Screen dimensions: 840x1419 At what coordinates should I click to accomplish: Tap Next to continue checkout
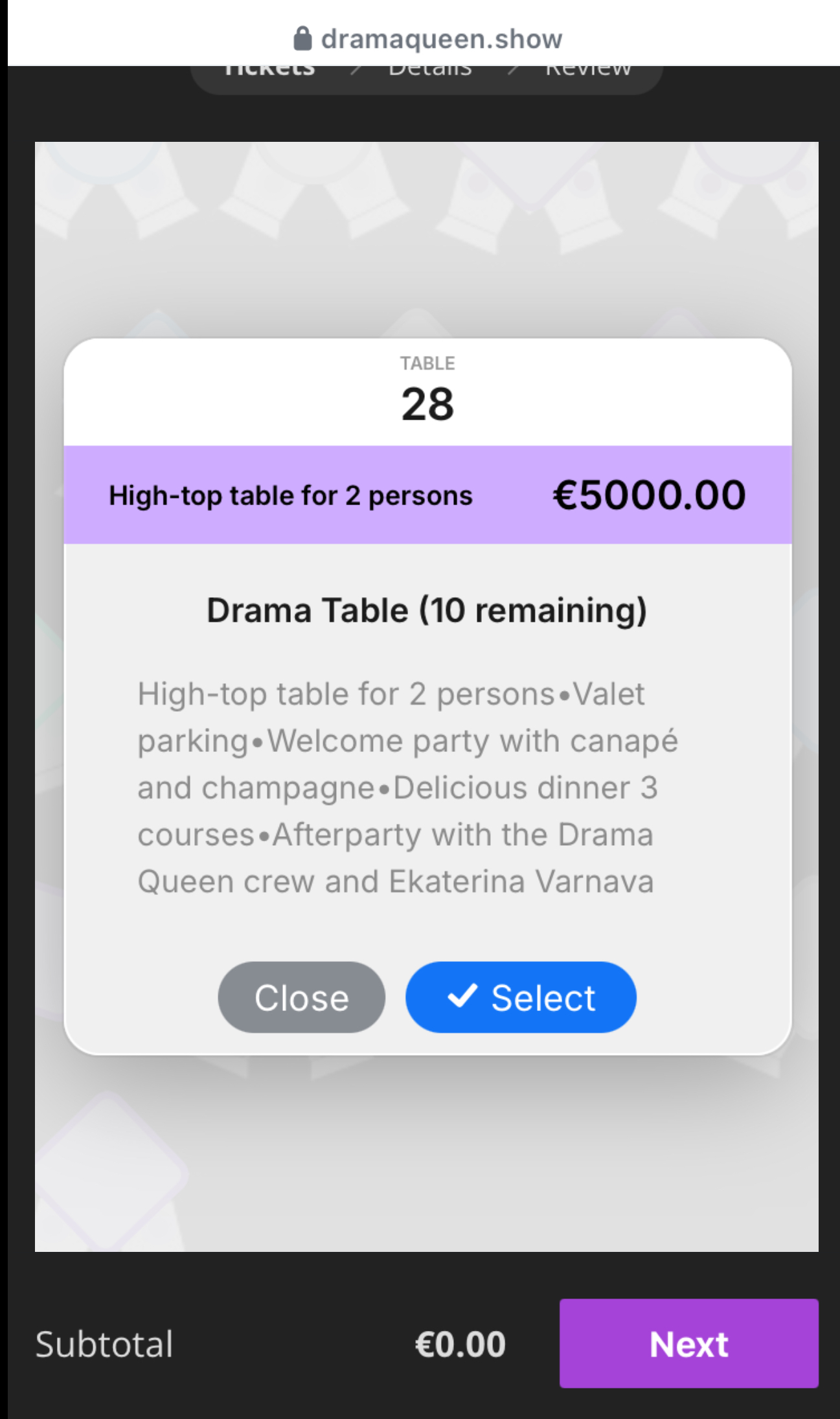tap(688, 1343)
